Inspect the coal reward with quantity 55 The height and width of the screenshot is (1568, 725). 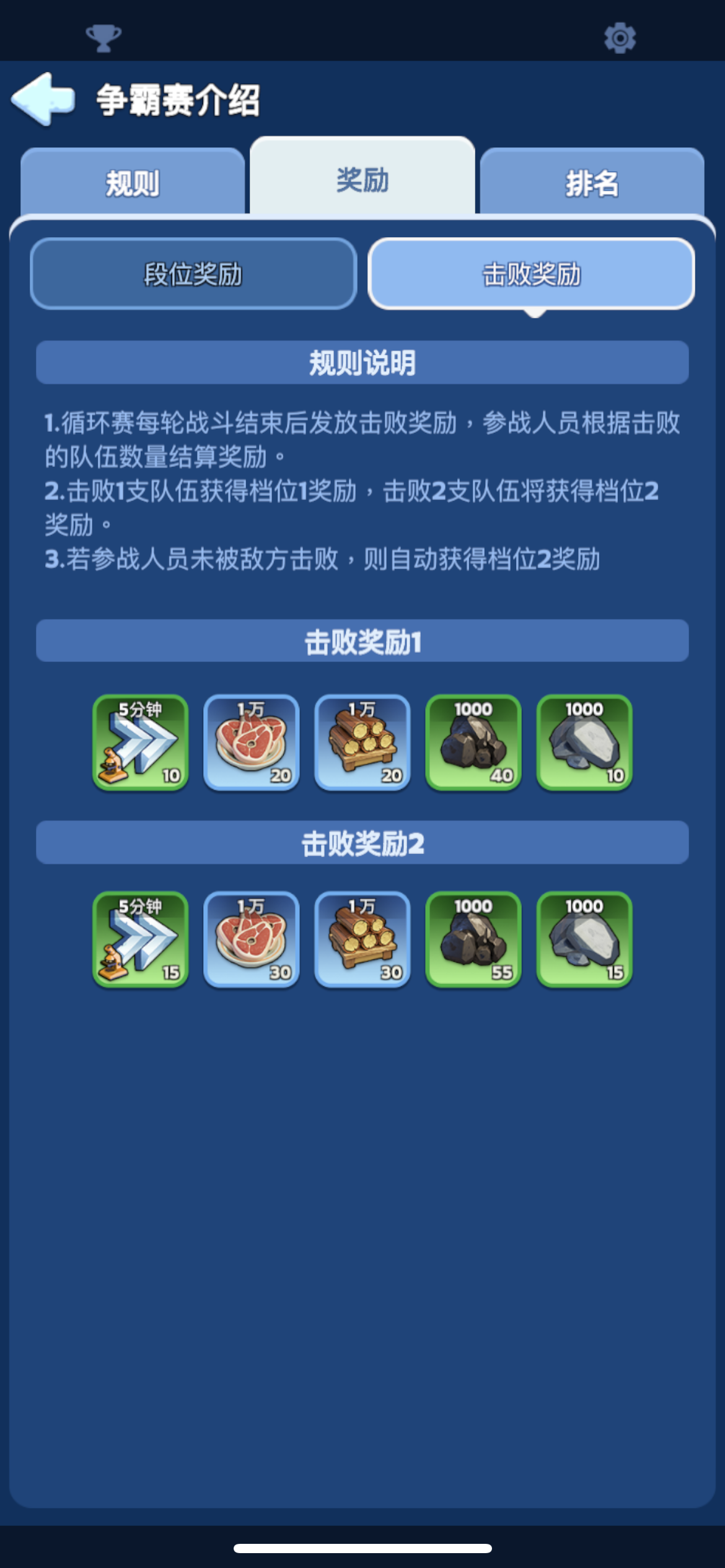(x=473, y=939)
